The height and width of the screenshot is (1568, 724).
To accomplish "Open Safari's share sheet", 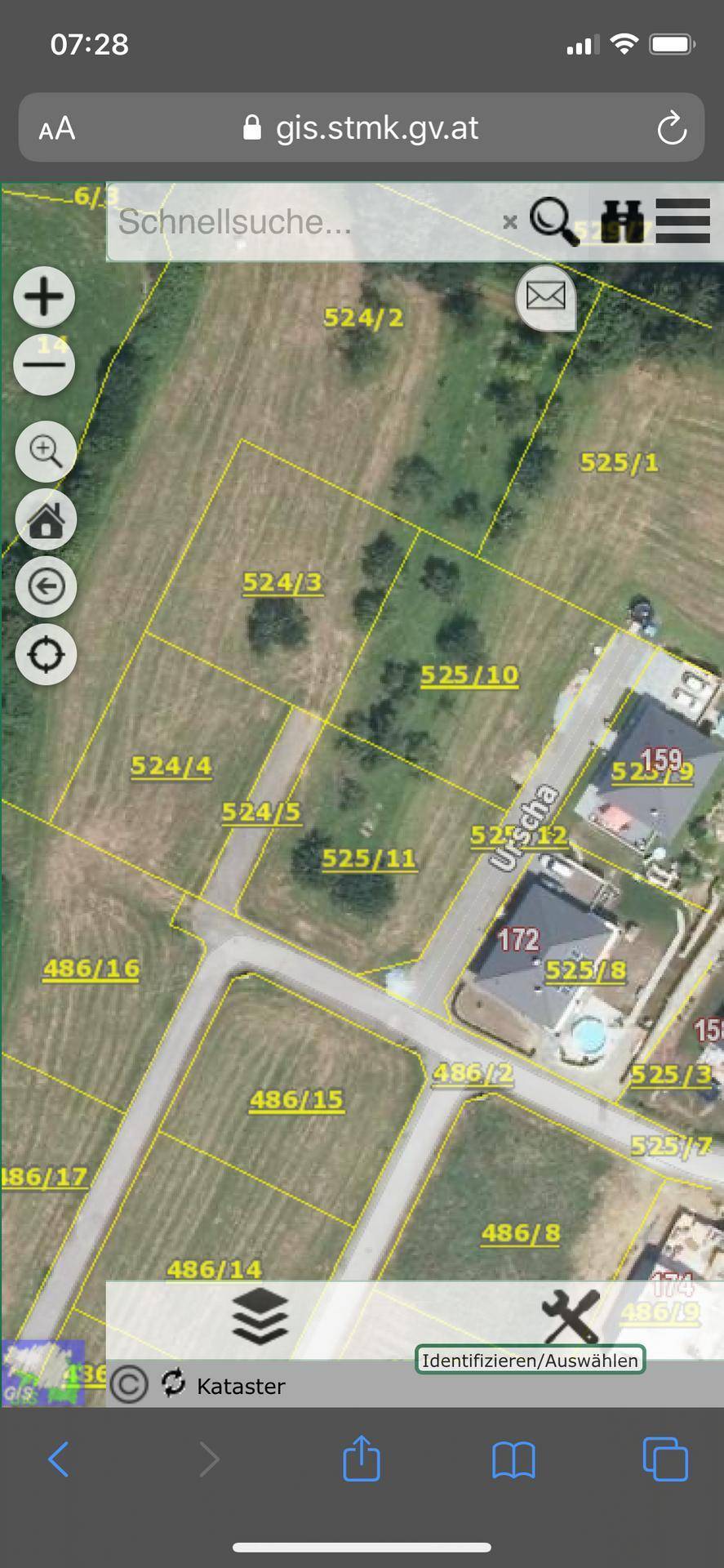I will 362,1459.
